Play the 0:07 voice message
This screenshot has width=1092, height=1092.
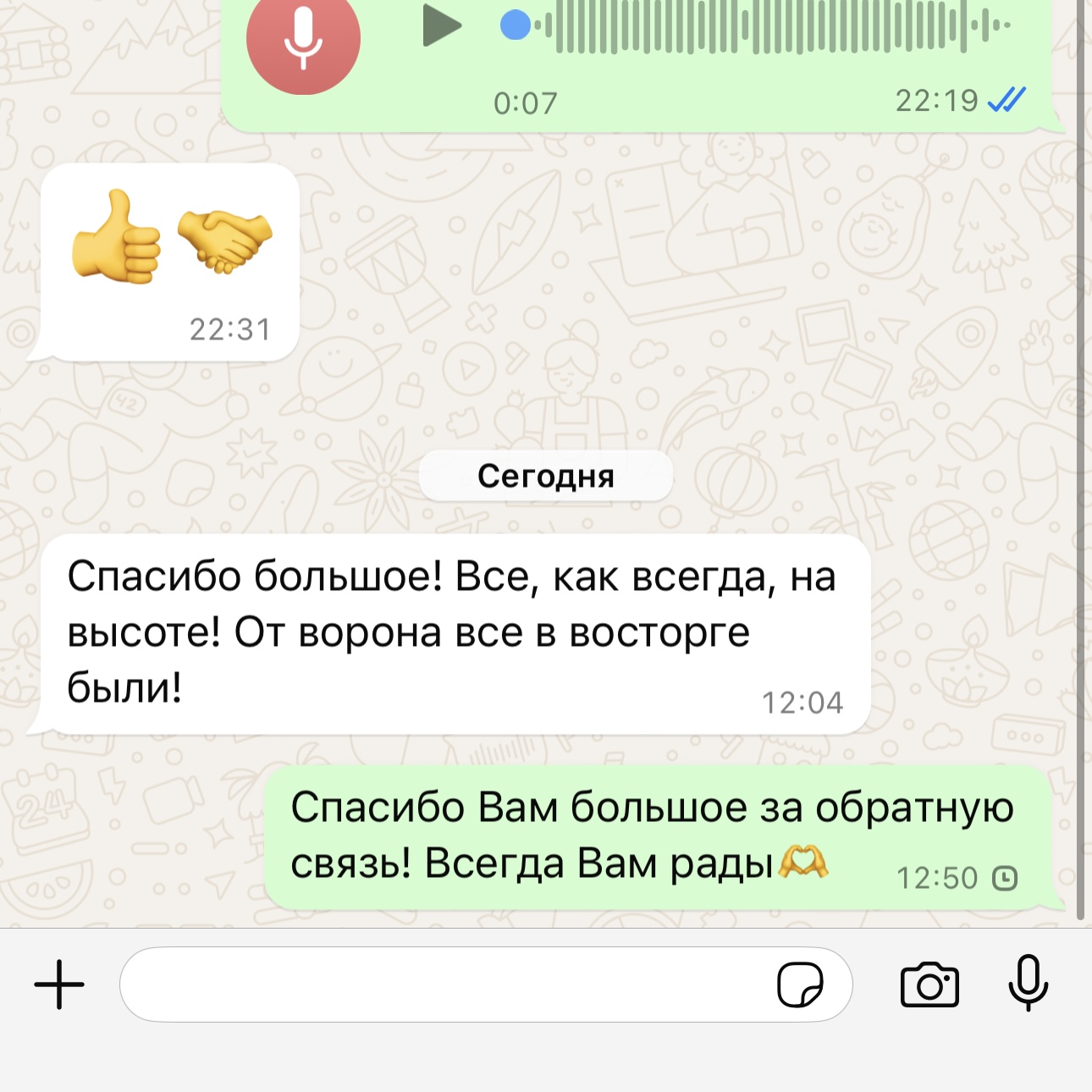point(441,25)
